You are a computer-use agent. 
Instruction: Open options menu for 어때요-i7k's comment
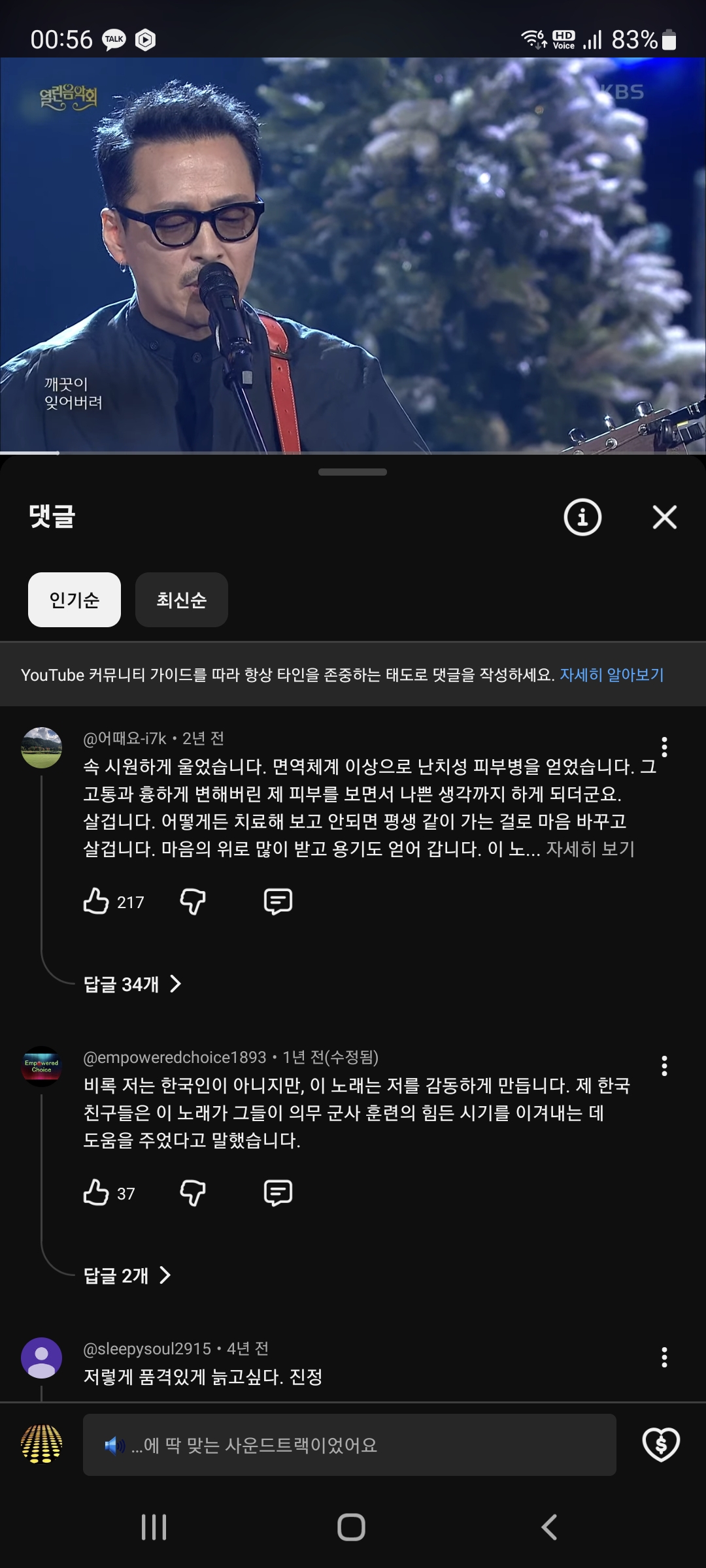[664, 747]
